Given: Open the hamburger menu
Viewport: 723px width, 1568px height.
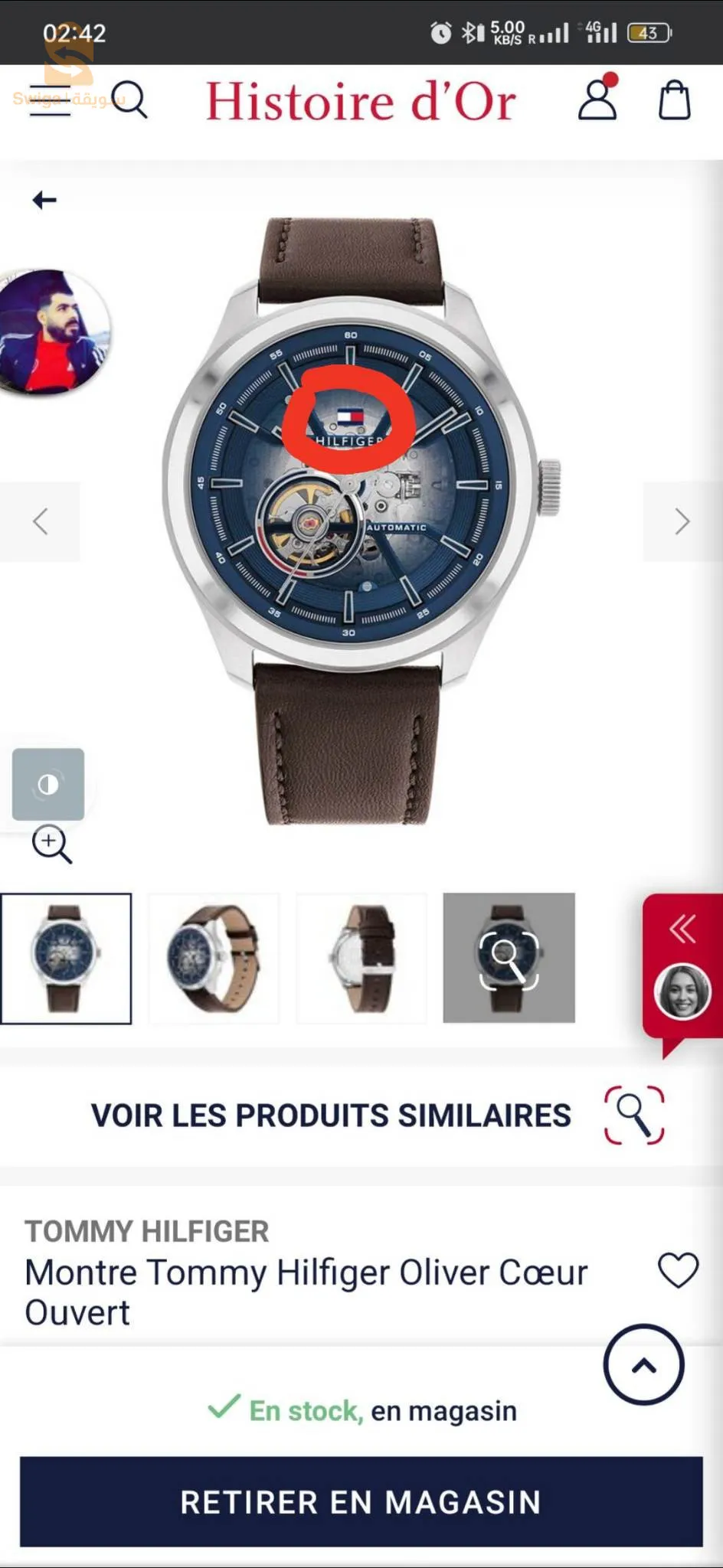Looking at the screenshot, I should [x=50, y=102].
